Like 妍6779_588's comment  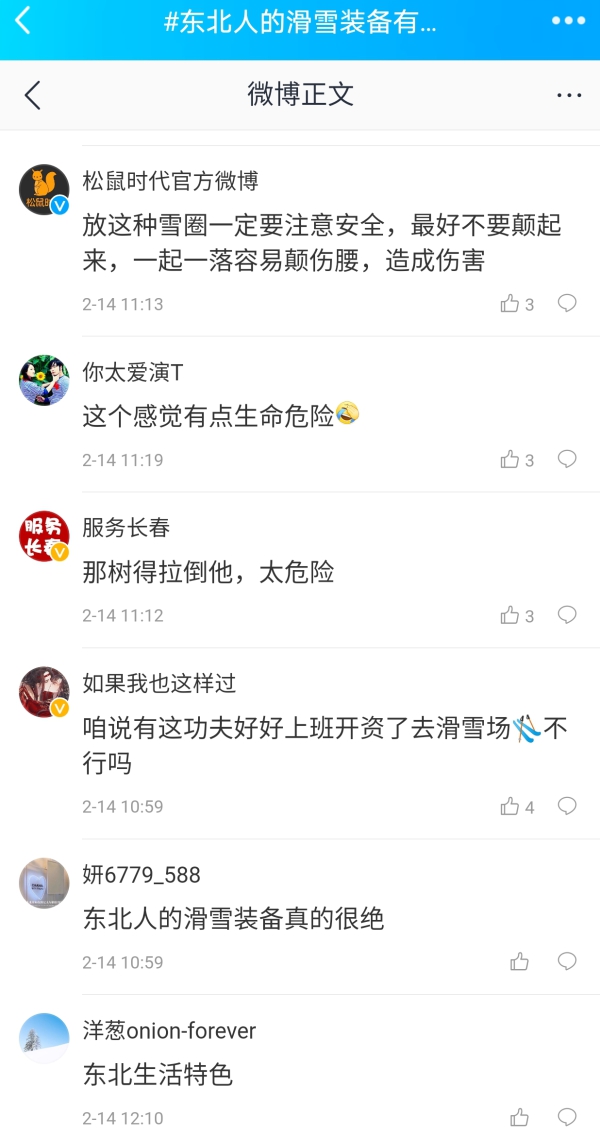tap(519, 962)
